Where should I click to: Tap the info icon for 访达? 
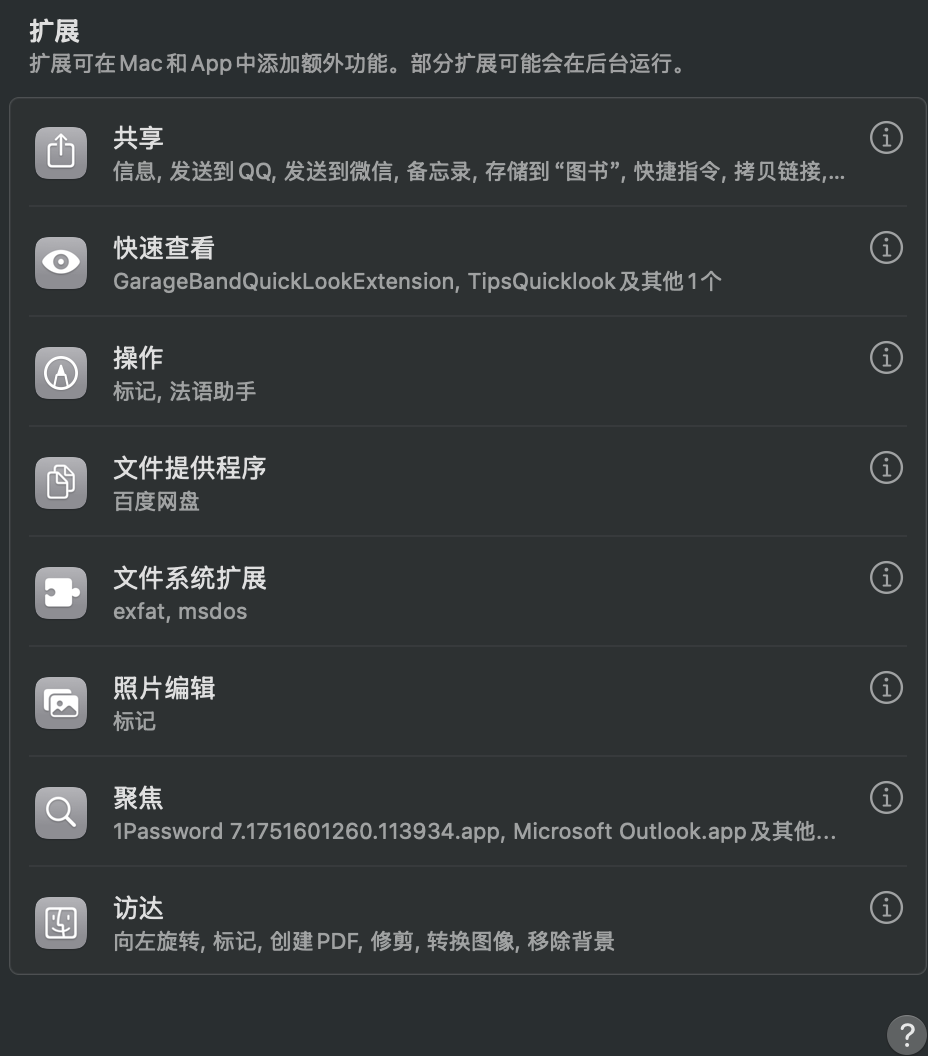coord(886,908)
